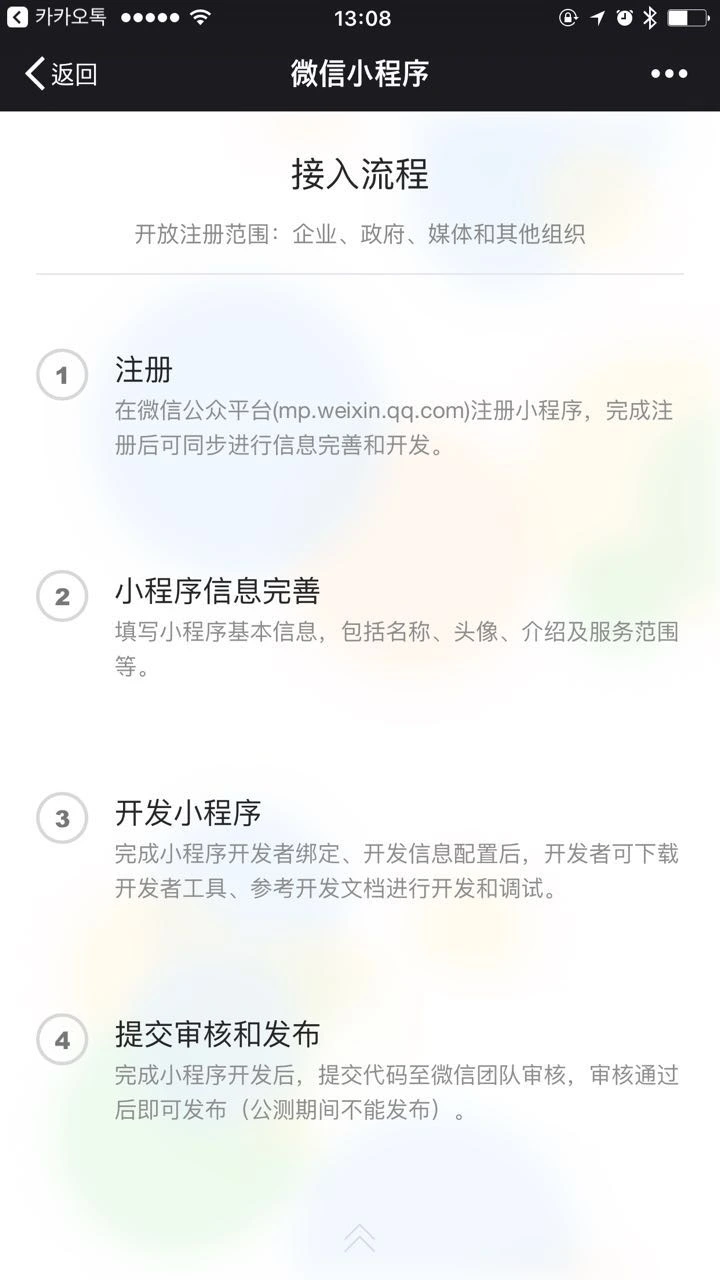Tap the double up-arrow at the bottom

click(x=360, y=1237)
